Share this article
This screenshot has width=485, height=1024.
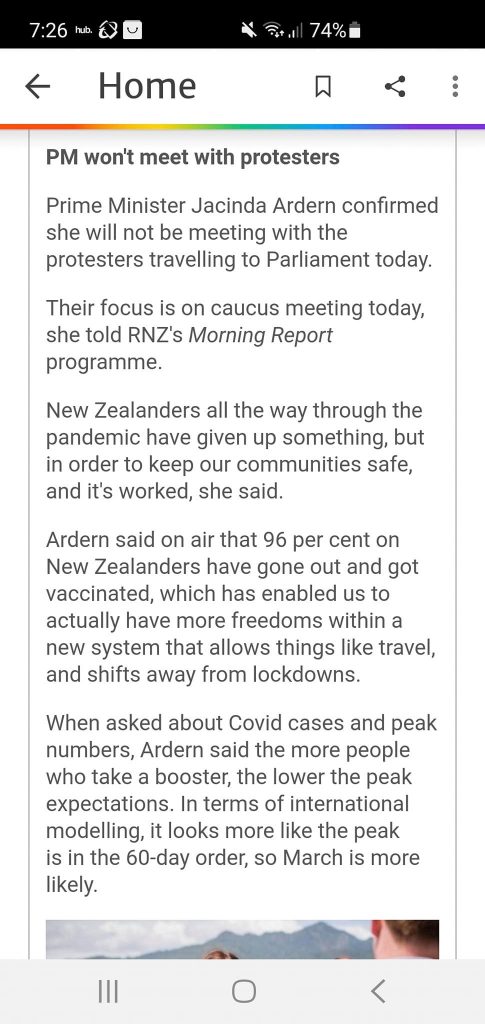pyautogui.click(x=394, y=86)
